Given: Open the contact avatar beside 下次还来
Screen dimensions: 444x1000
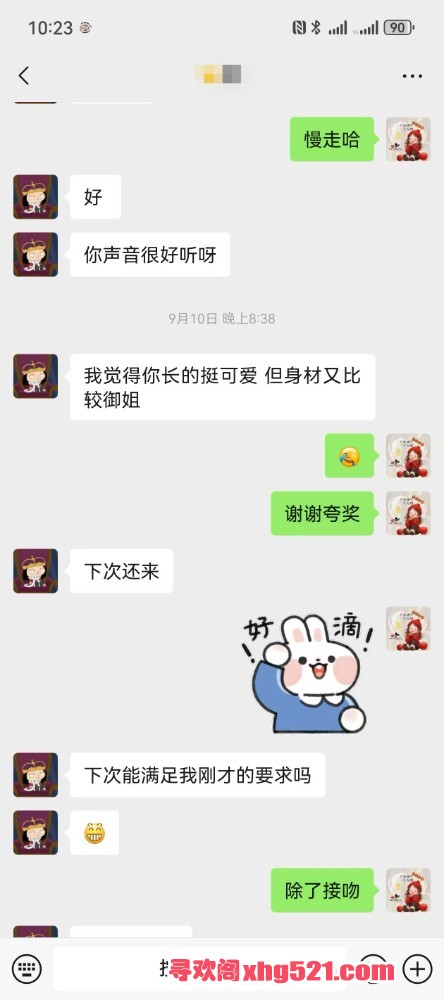Looking at the screenshot, I should pyautogui.click(x=36, y=571).
